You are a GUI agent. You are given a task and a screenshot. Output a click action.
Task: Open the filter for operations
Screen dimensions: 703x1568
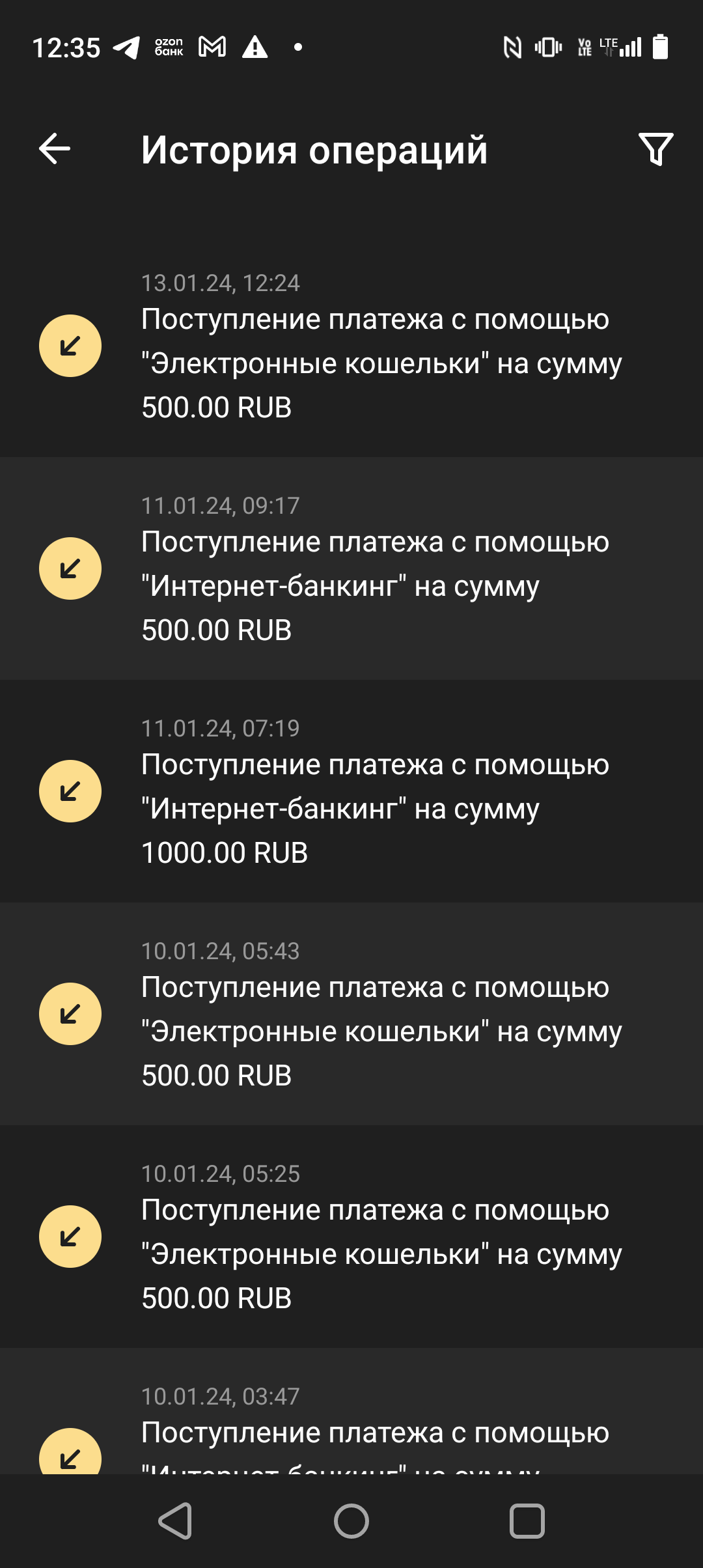pyautogui.click(x=655, y=149)
